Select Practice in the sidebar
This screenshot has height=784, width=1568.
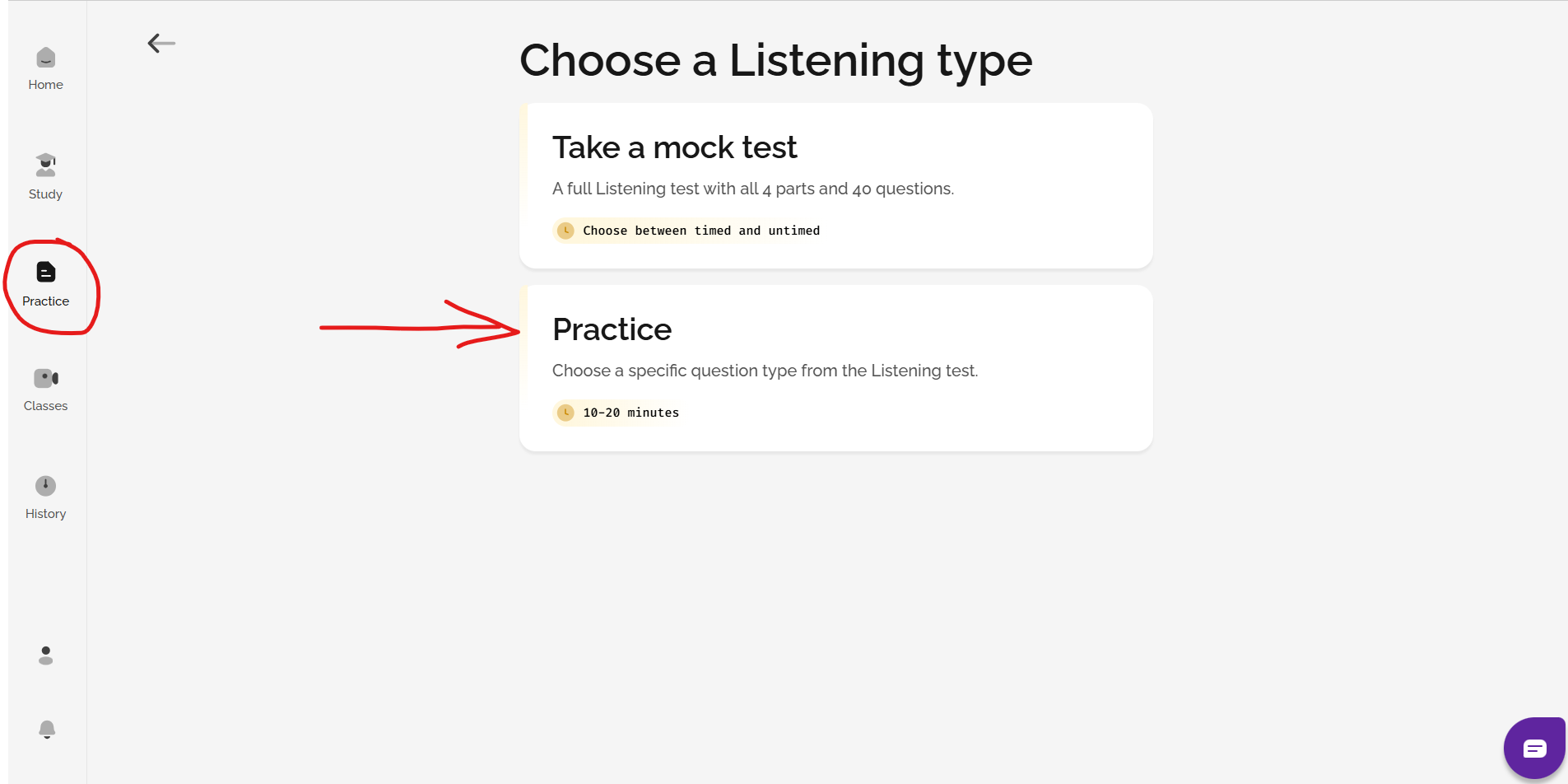[x=46, y=283]
